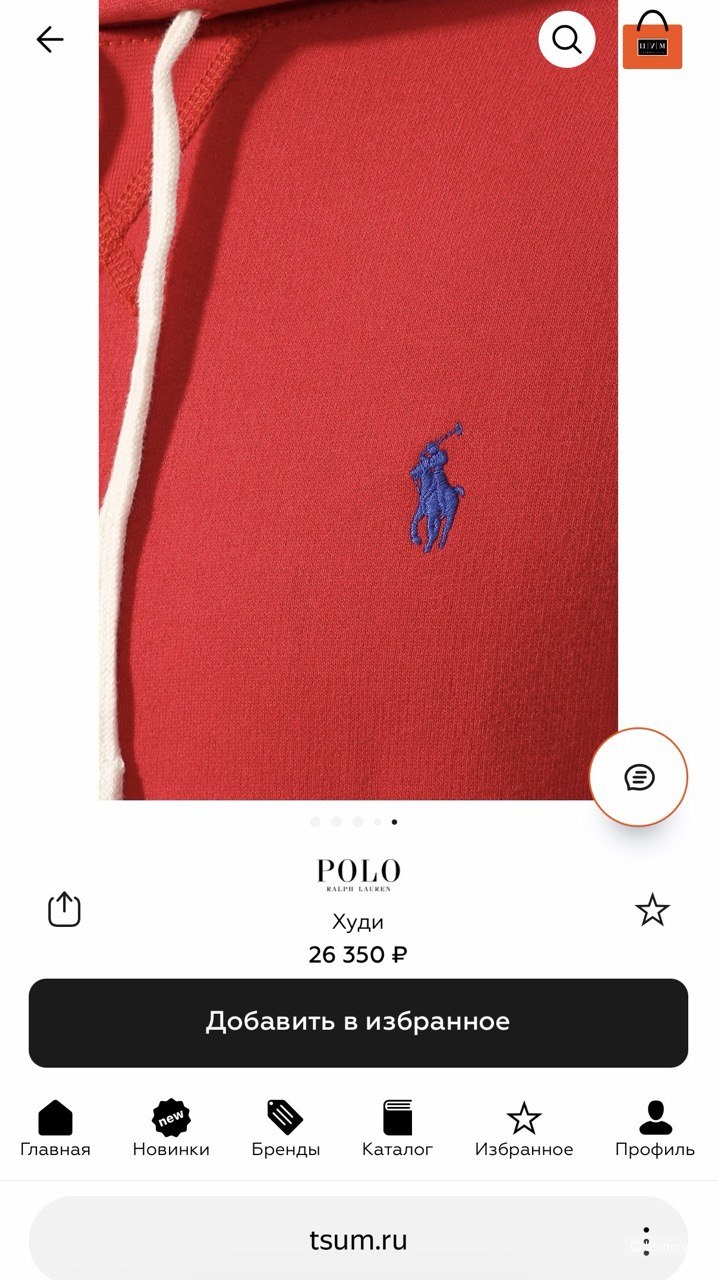Screen dimensions: 717x1280
Task: Mark hoodie with the star icon
Action: [x=652, y=910]
